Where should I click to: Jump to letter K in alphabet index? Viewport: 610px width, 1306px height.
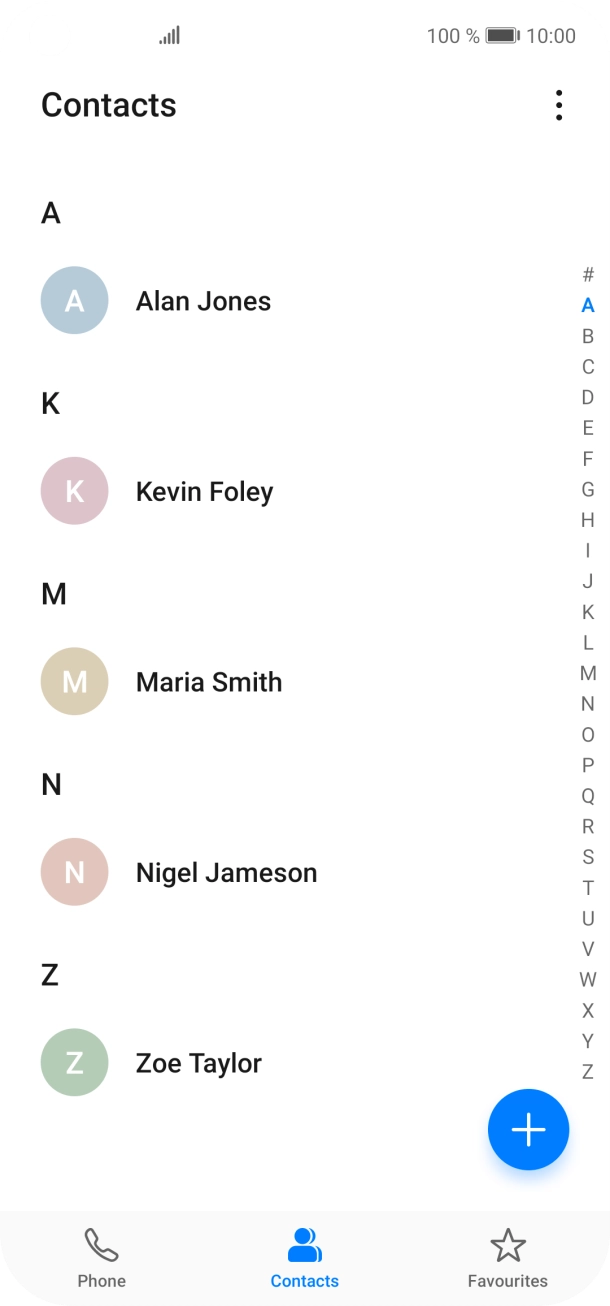(588, 612)
